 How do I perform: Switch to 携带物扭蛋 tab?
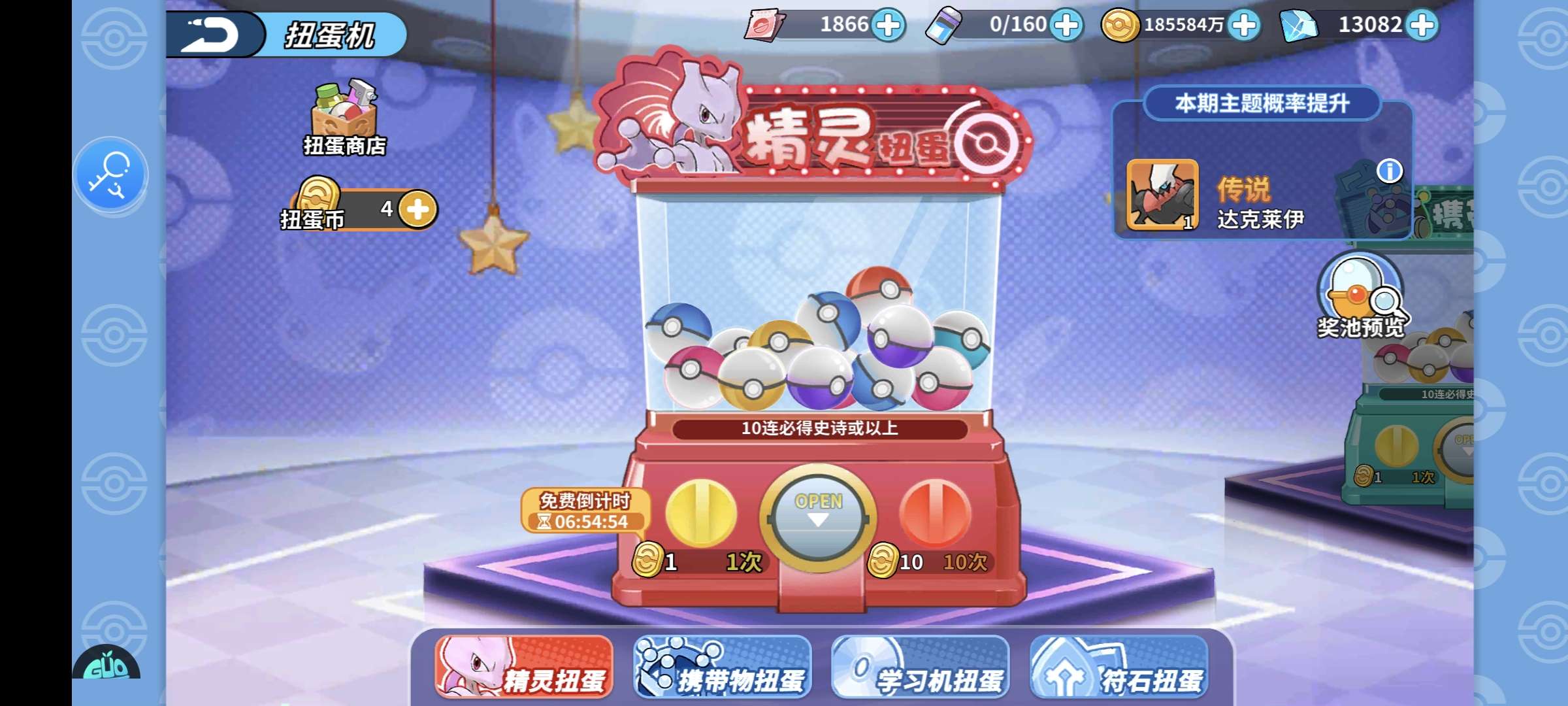point(722,667)
